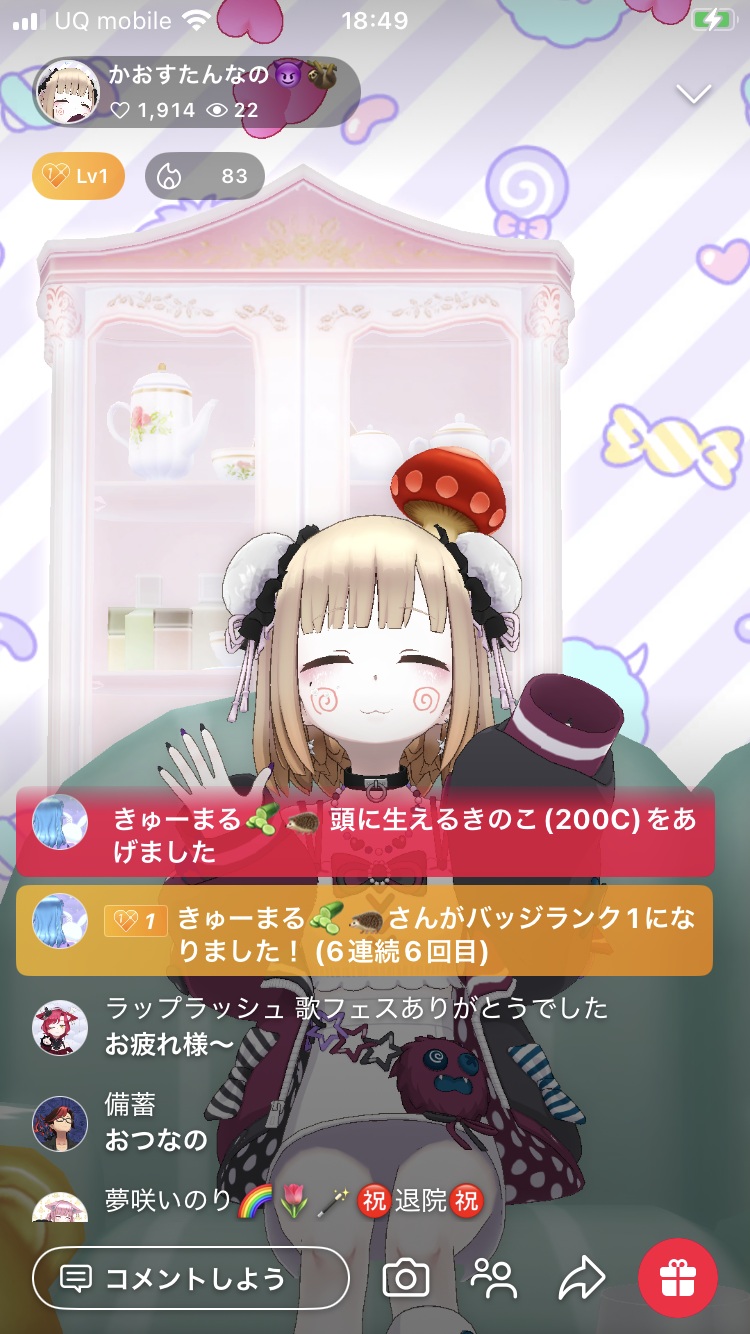
Task: Open the Lv1 badge rank info
Action: pyautogui.click(x=78, y=176)
